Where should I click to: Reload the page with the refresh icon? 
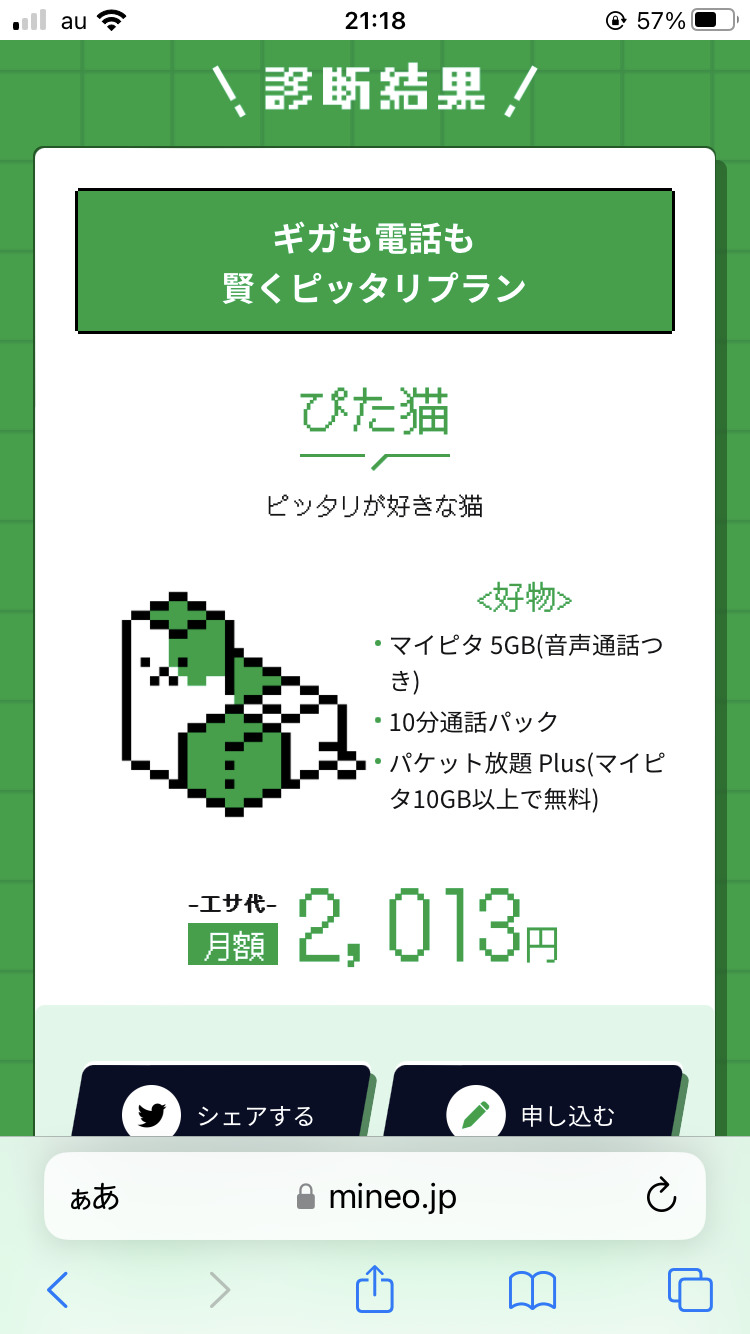click(661, 1195)
